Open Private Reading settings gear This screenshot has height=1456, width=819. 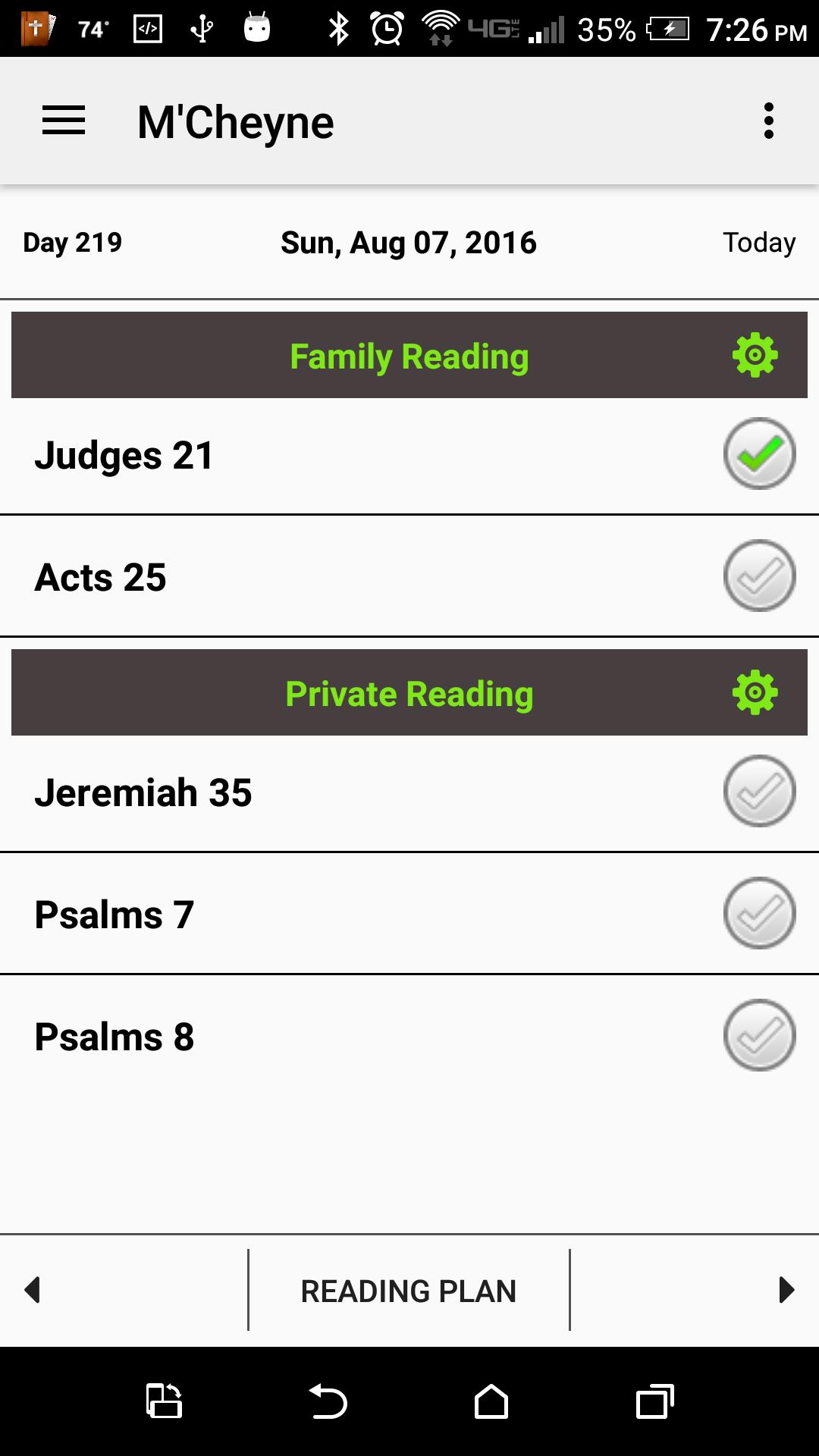(x=753, y=692)
